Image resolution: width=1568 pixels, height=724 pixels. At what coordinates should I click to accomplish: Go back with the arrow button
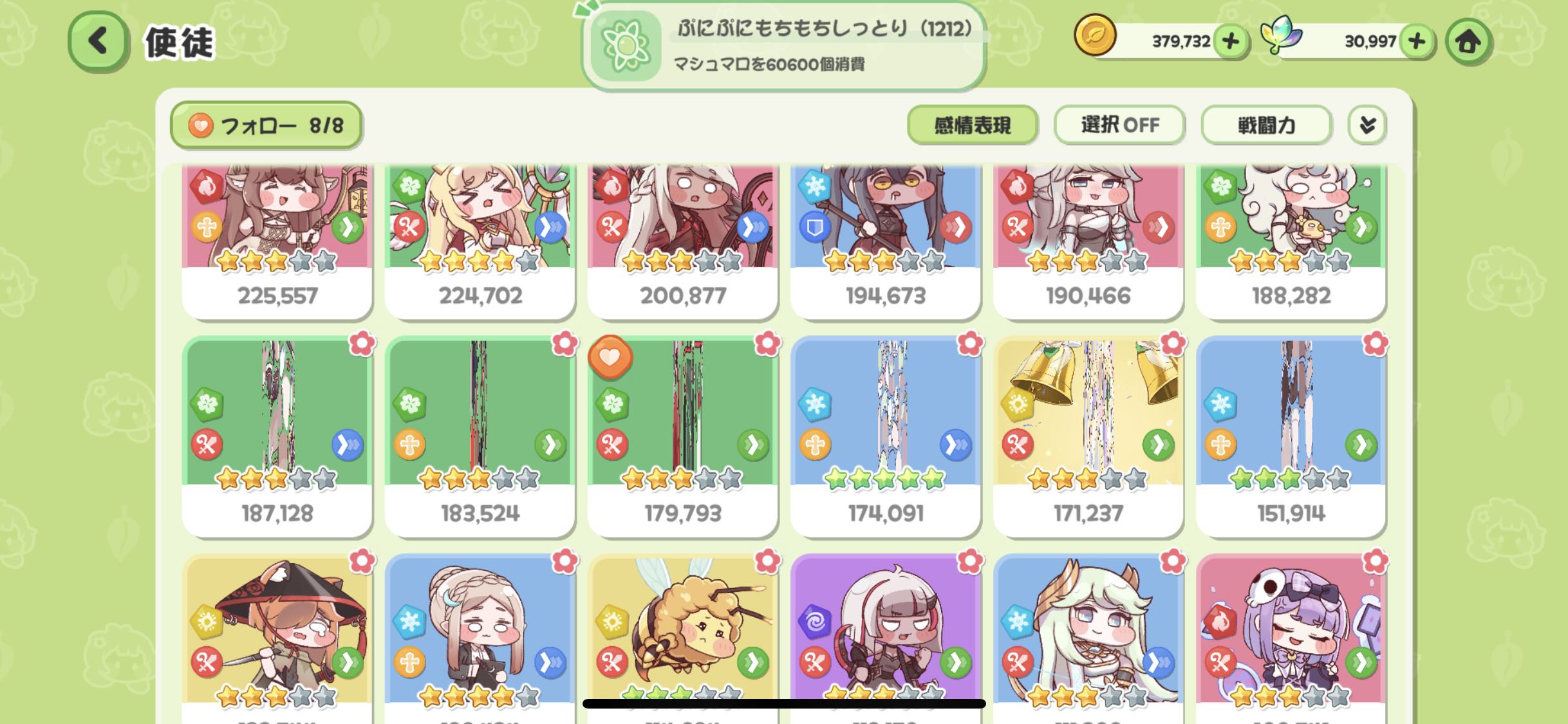[x=97, y=41]
